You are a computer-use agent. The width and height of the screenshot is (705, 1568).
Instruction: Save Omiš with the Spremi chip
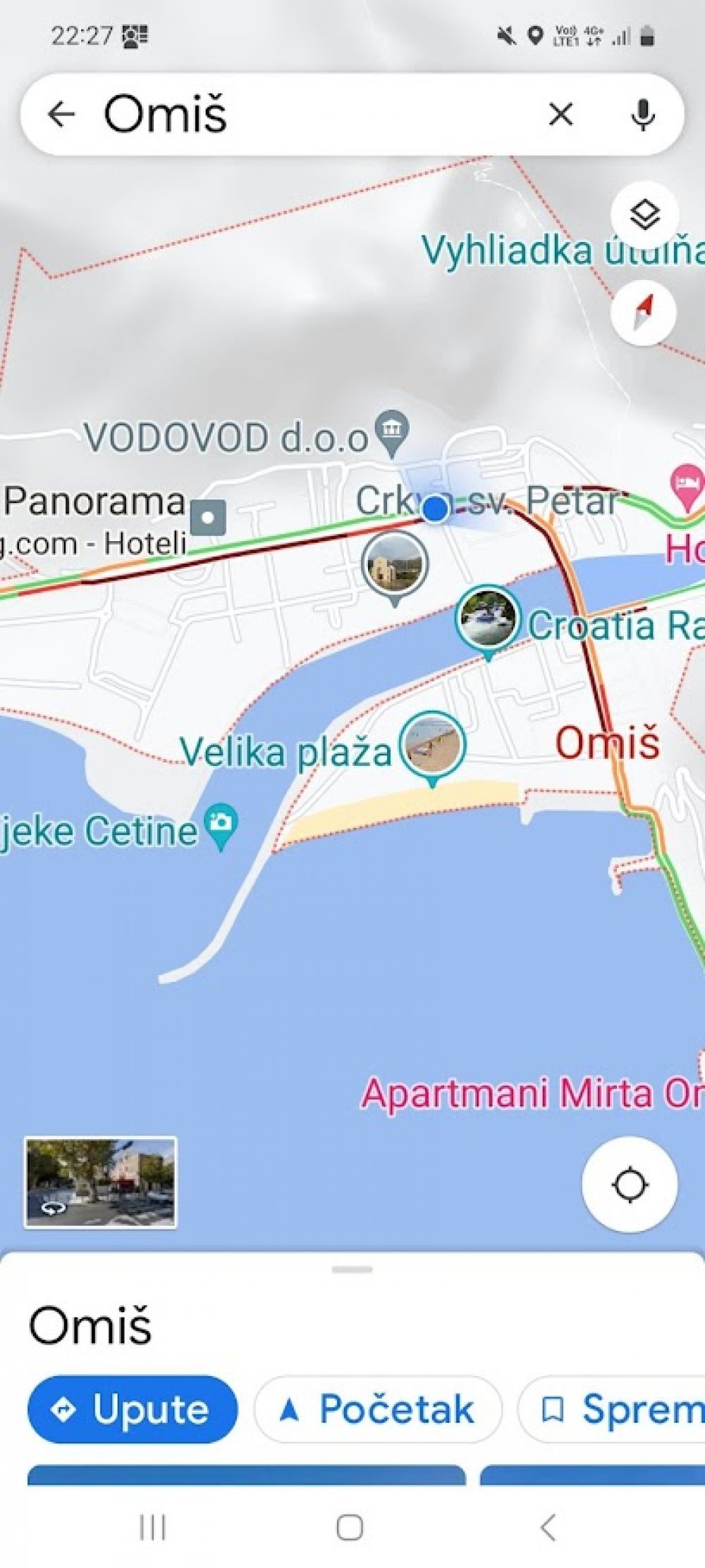tap(612, 1409)
